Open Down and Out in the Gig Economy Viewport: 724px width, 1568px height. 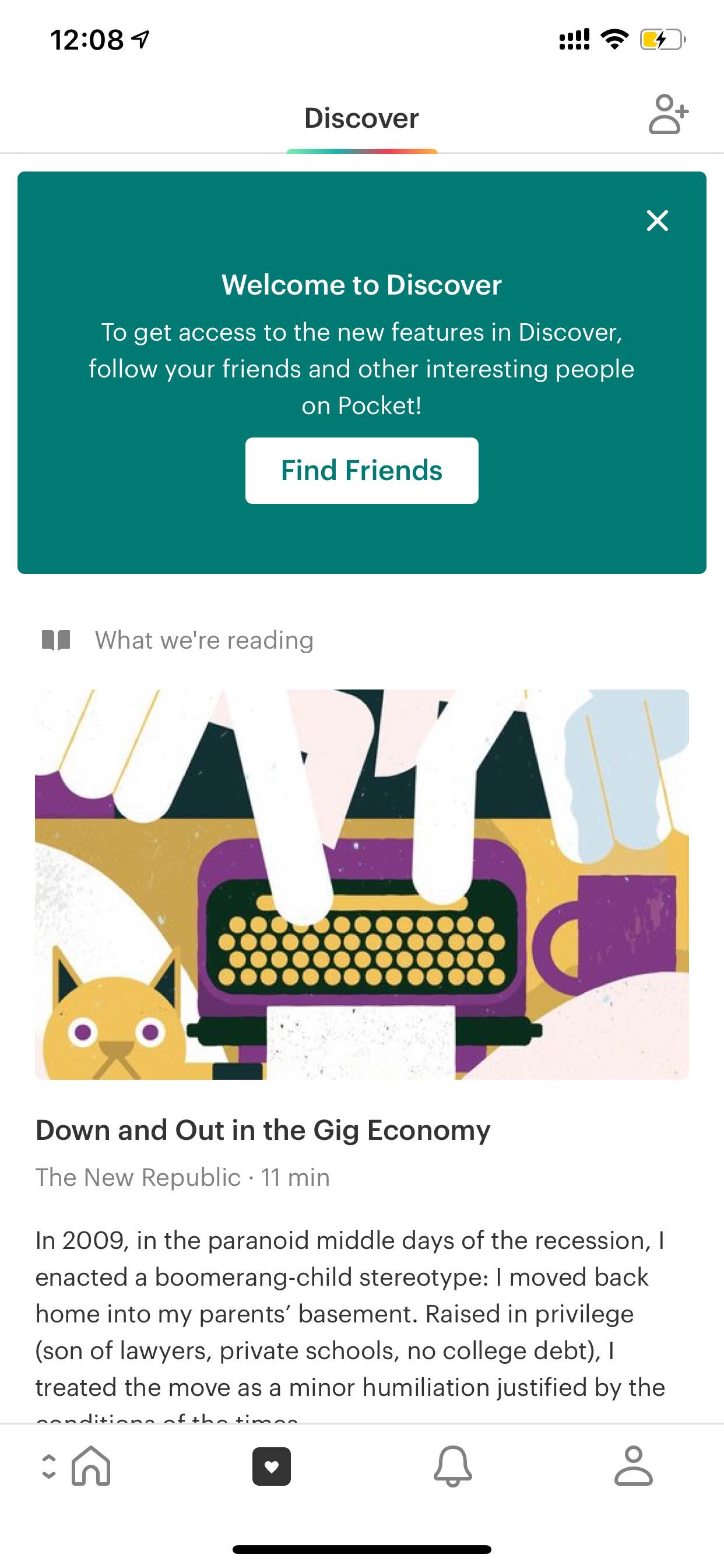click(x=263, y=1130)
